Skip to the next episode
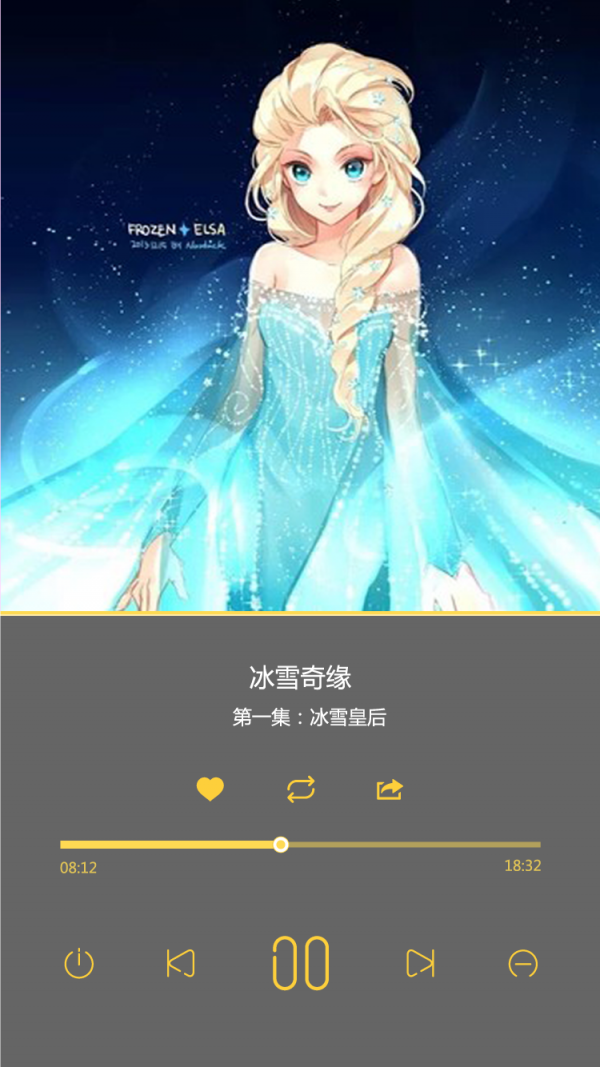Viewport: 600px width, 1067px height. click(x=420, y=963)
